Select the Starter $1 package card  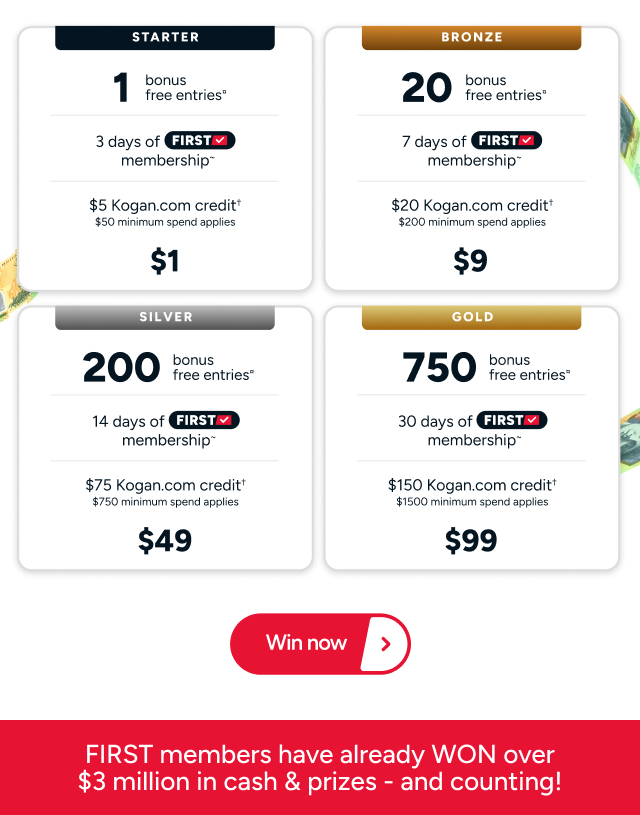point(165,160)
